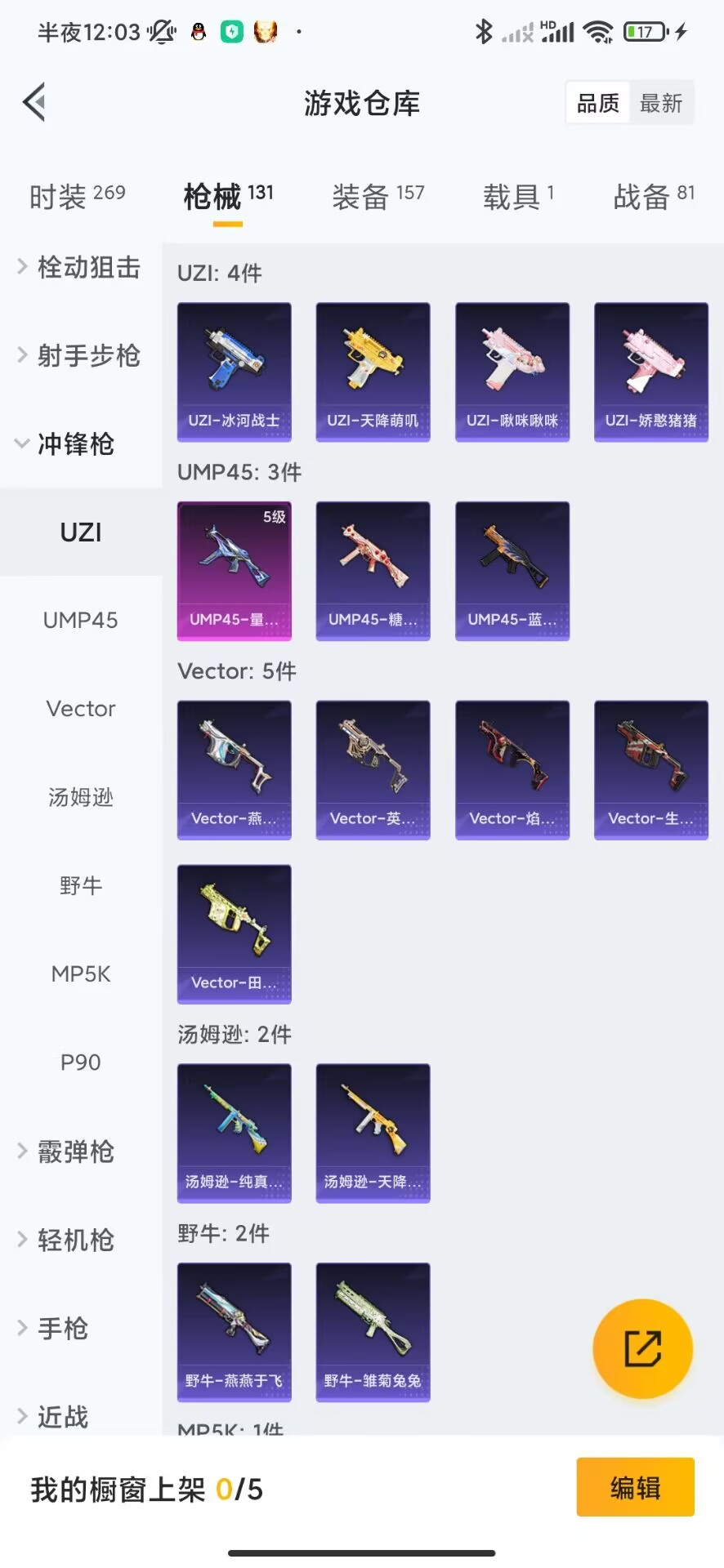Jump to the Vector section in the sidebar

coord(80,708)
